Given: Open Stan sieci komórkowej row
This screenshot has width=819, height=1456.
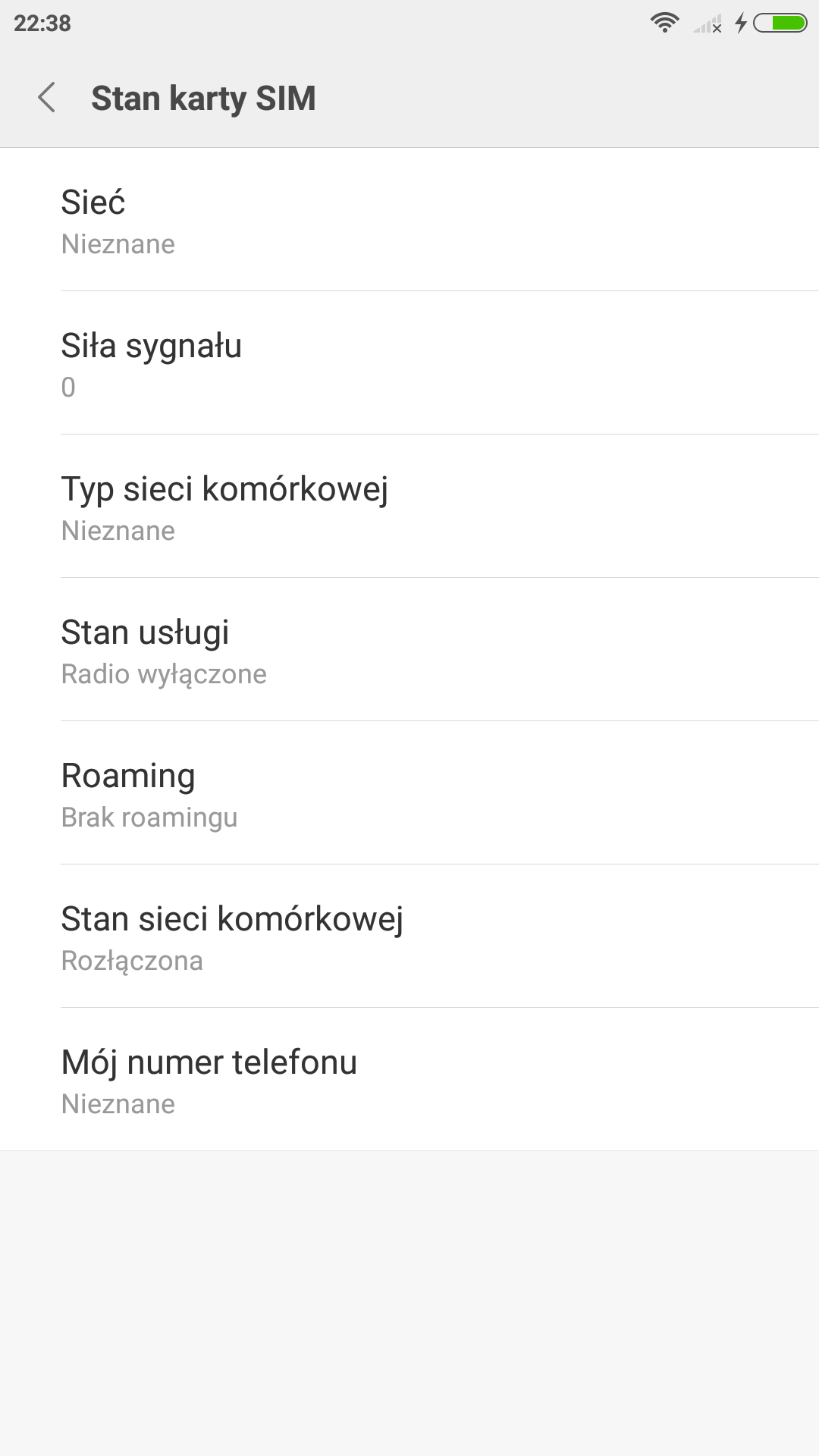Looking at the screenshot, I should pyautogui.click(x=409, y=937).
